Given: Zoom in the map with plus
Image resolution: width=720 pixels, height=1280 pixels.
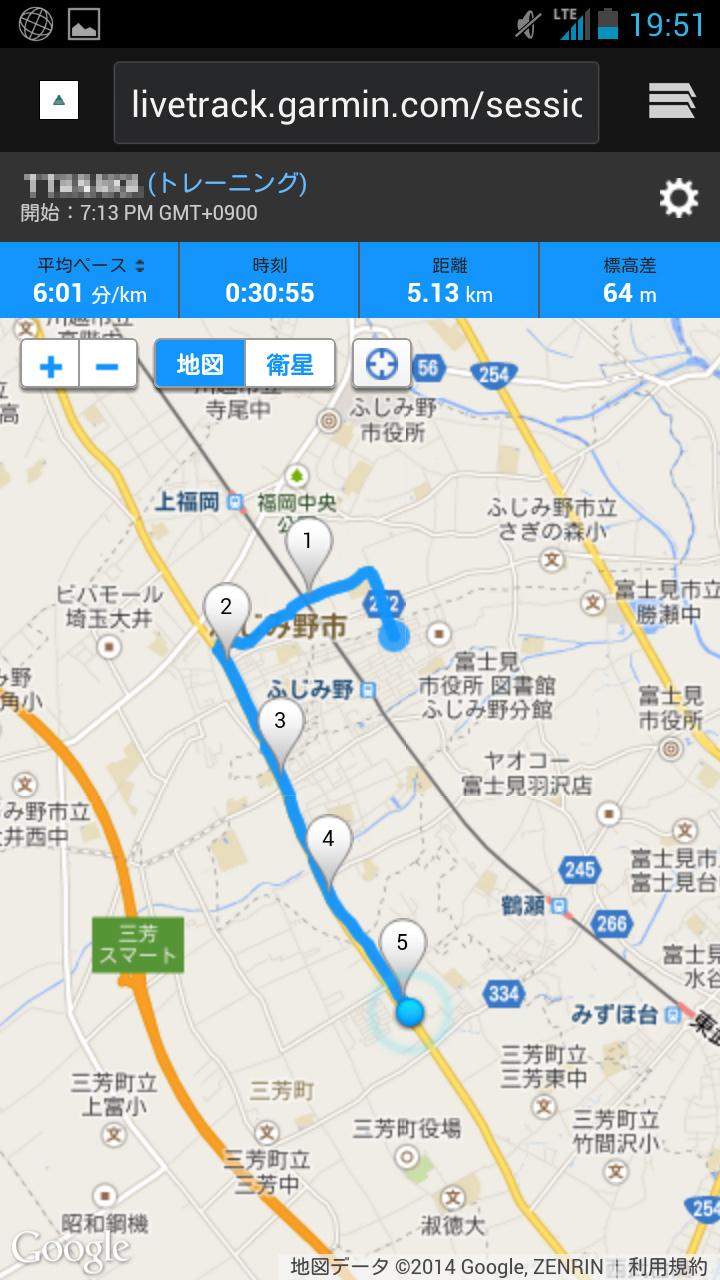Looking at the screenshot, I should (50, 365).
